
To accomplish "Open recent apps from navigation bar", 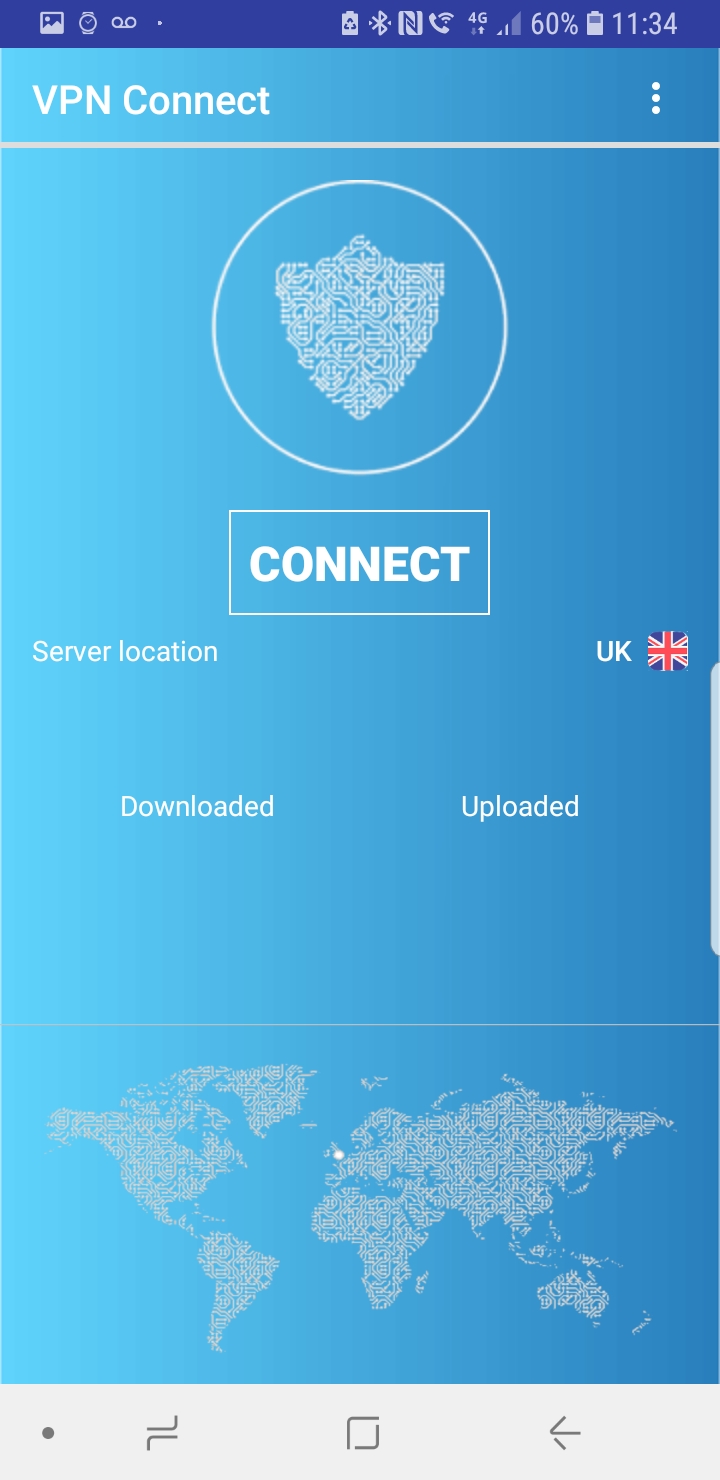I will pyautogui.click(x=162, y=1433).
